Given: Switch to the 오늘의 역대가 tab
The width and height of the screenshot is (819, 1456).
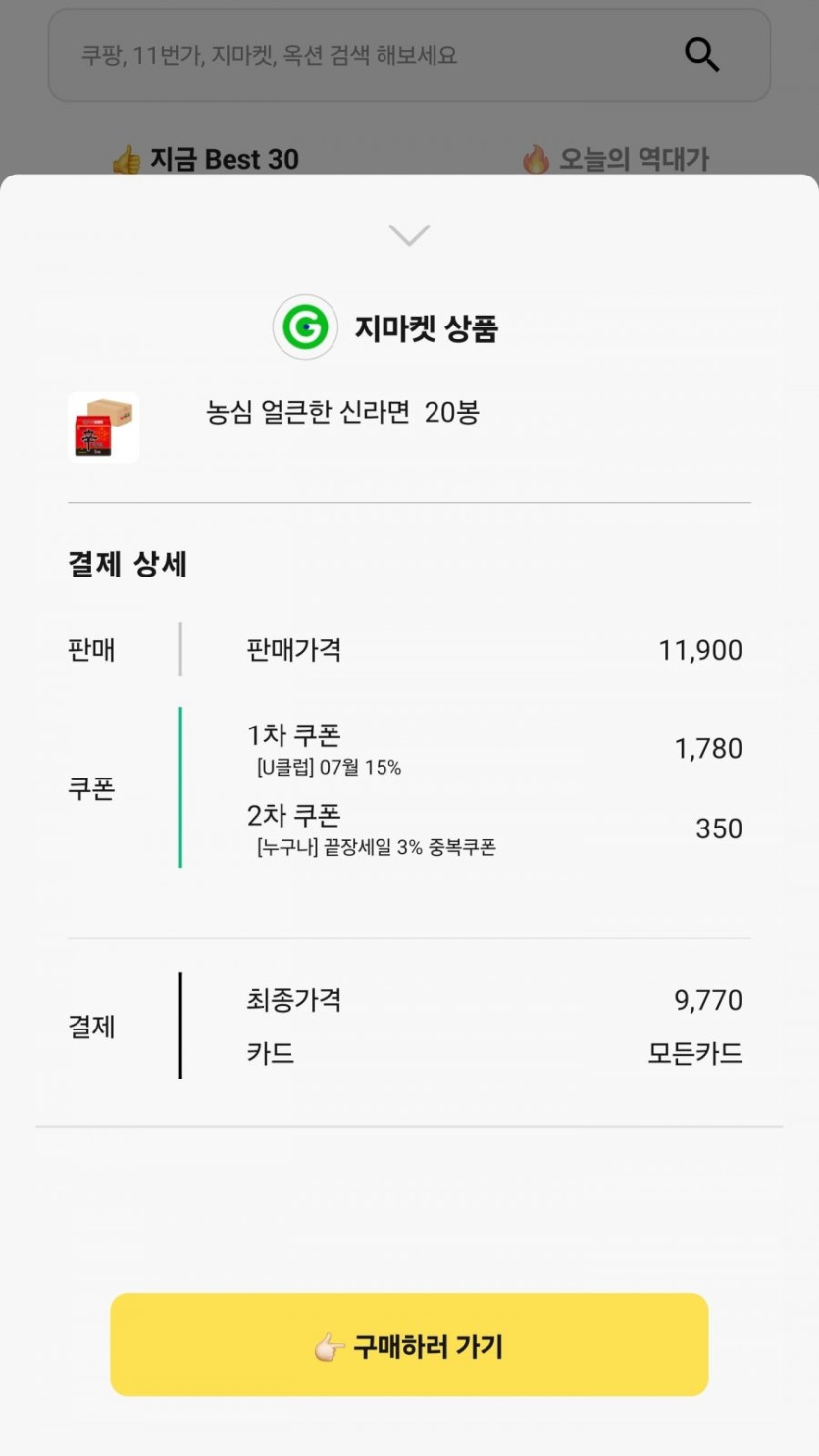Looking at the screenshot, I should (615, 159).
